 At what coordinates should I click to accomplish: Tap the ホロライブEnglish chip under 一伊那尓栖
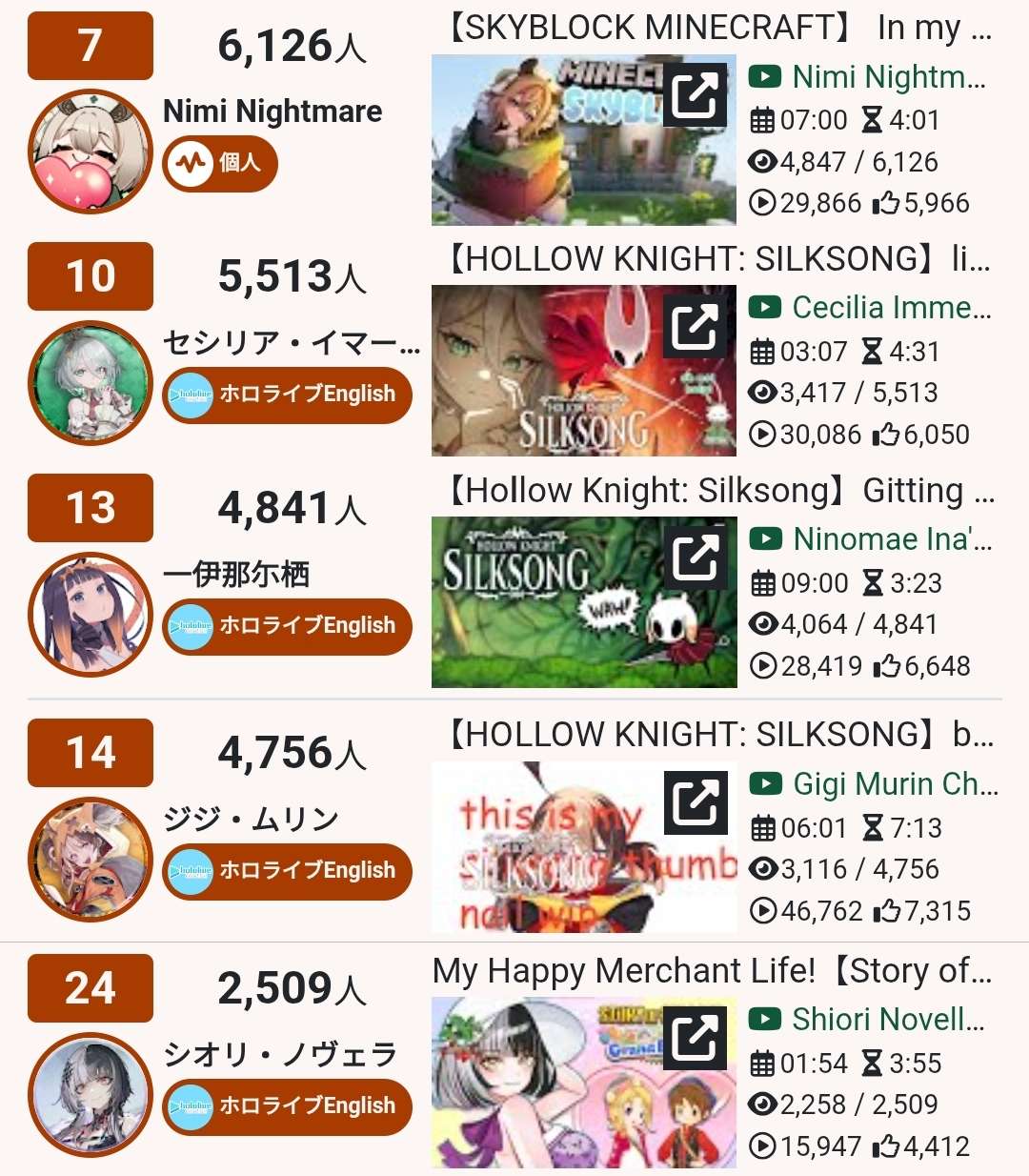point(288,626)
